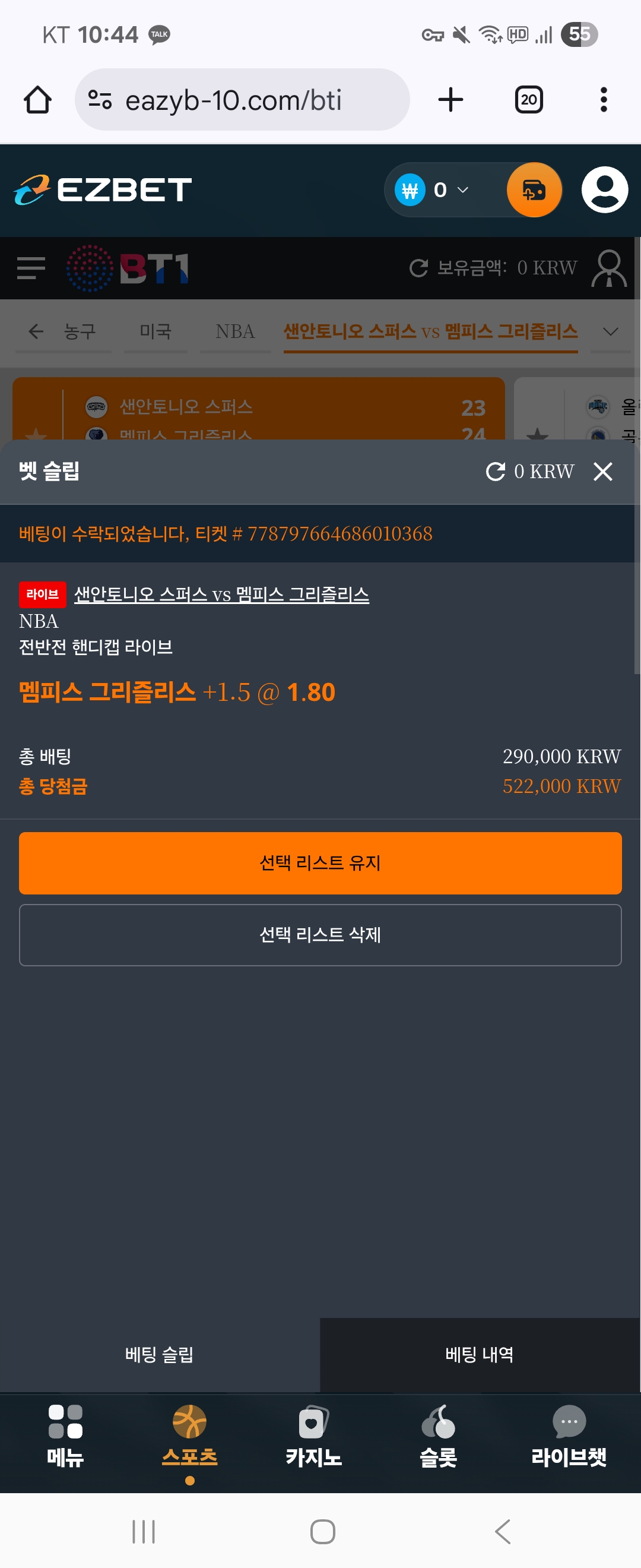Go to the 카지노 section
Image resolution: width=641 pixels, height=1568 pixels.
click(x=313, y=1436)
